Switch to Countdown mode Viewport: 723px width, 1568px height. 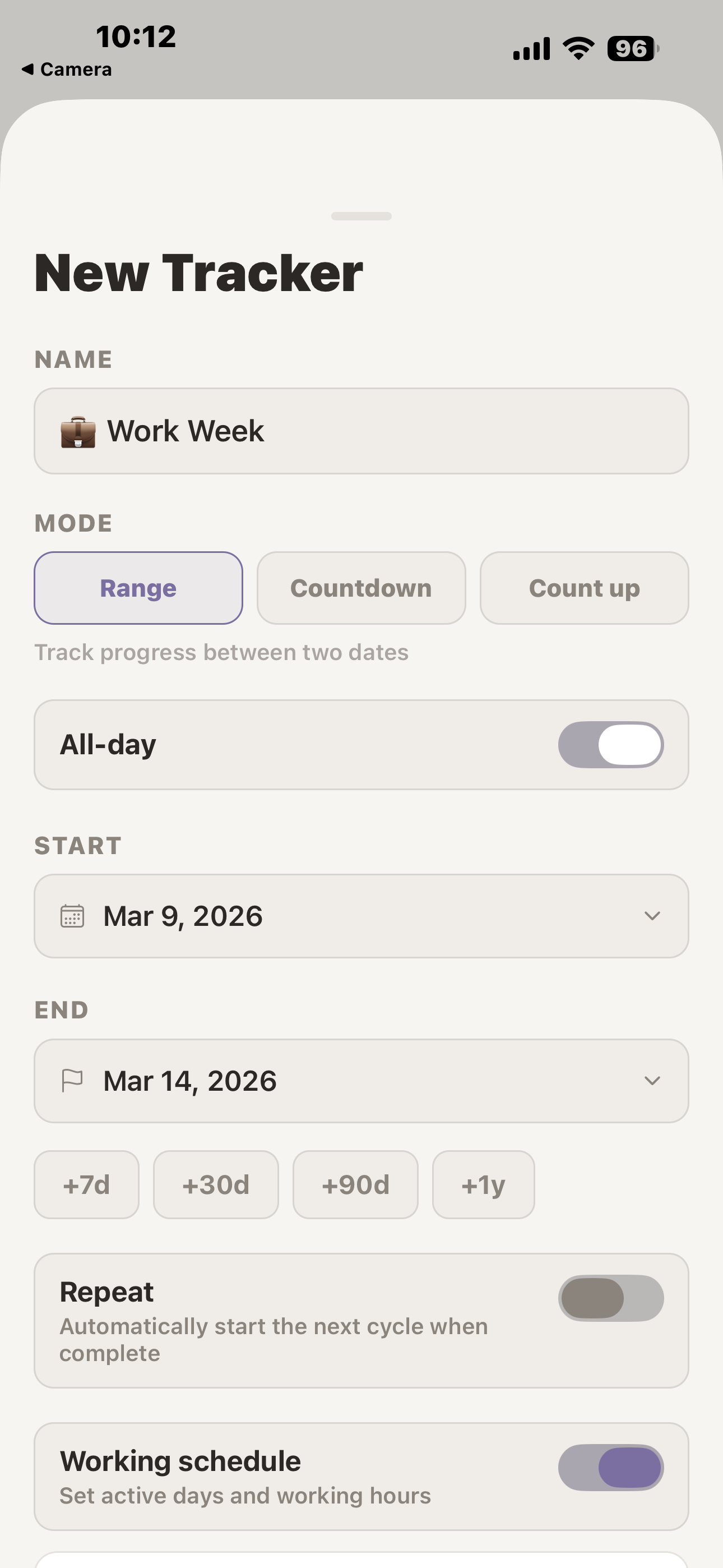click(361, 587)
